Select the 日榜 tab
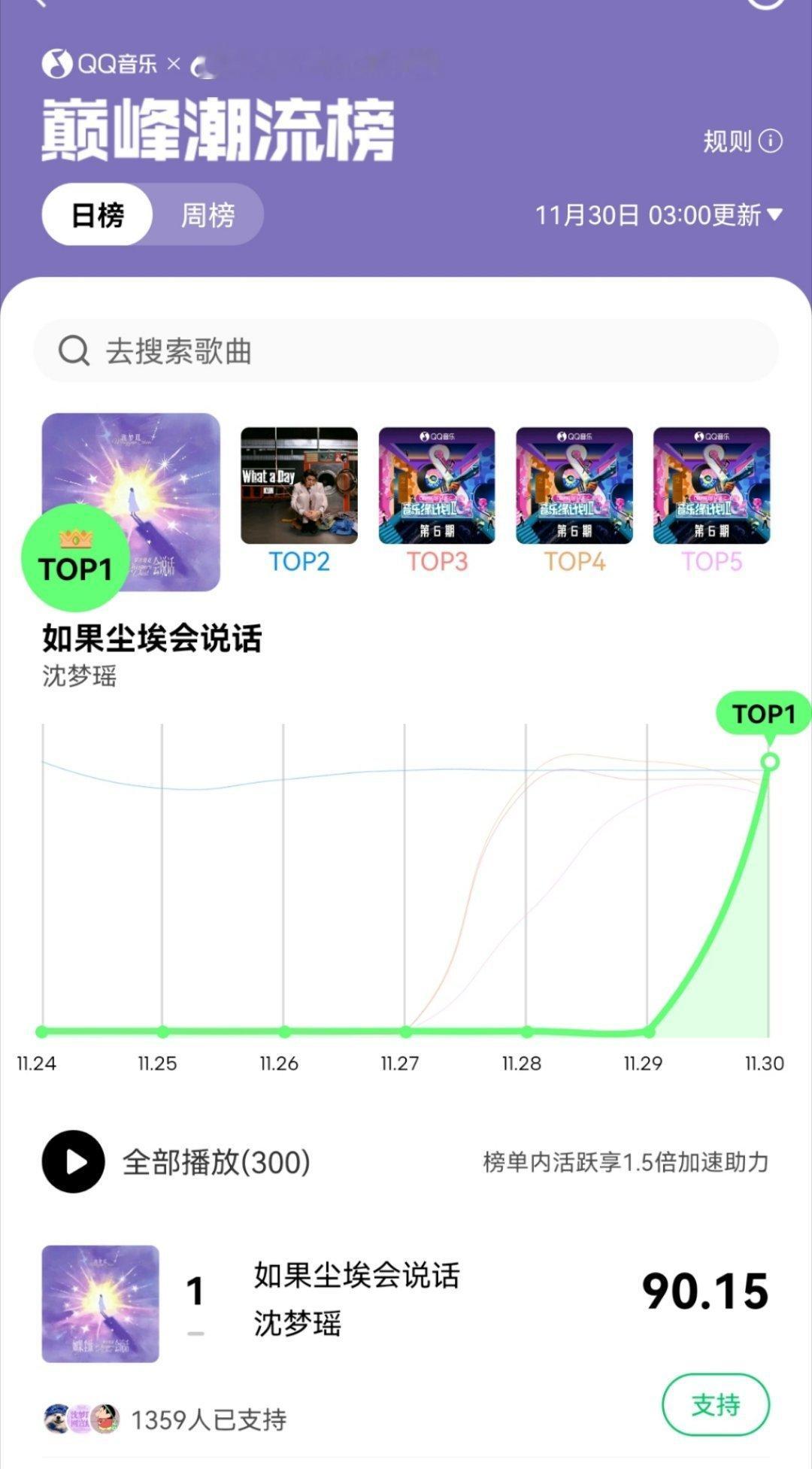The height and width of the screenshot is (1469, 812). tap(98, 215)
